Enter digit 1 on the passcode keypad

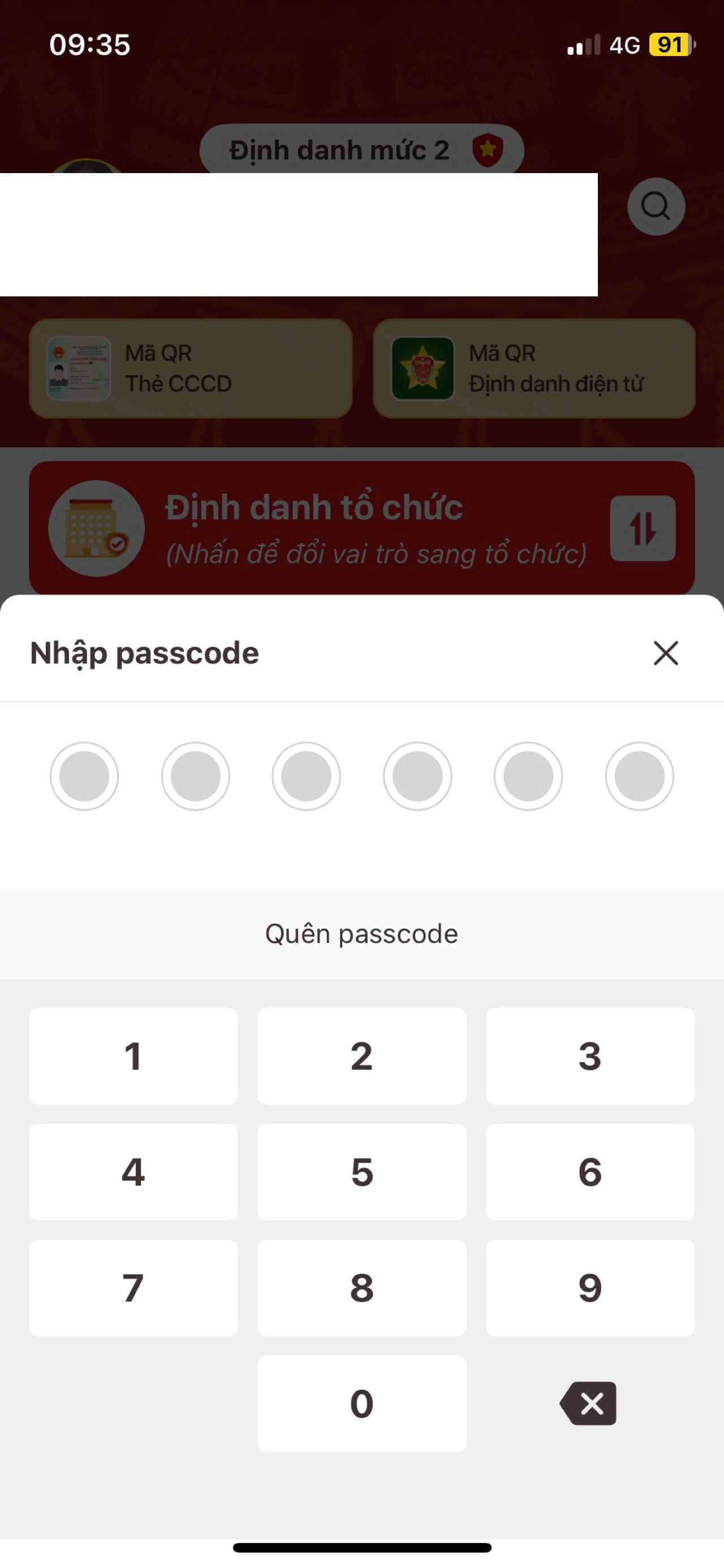(133, 1056)
